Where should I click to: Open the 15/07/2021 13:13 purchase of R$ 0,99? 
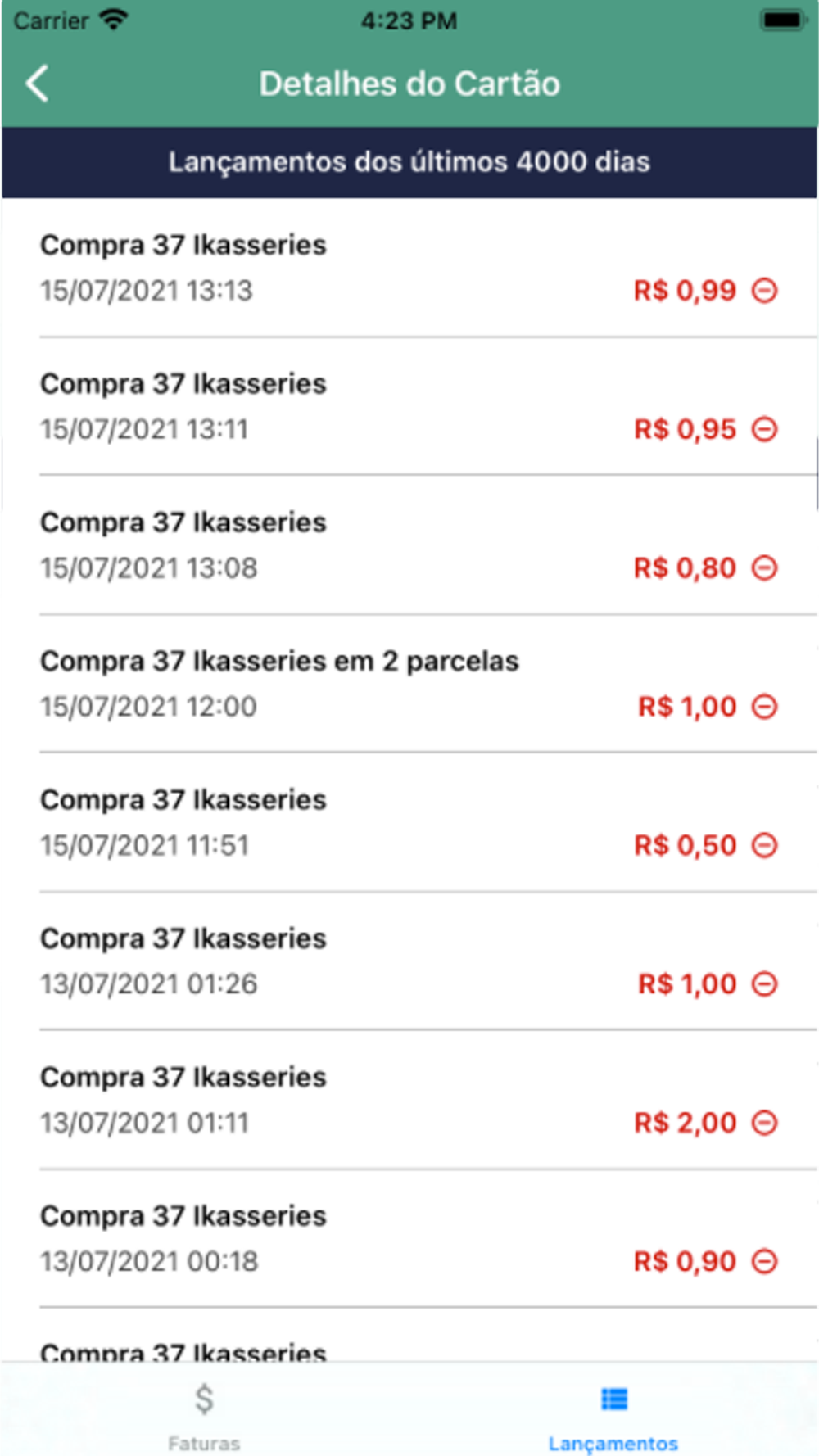point(409,268)
